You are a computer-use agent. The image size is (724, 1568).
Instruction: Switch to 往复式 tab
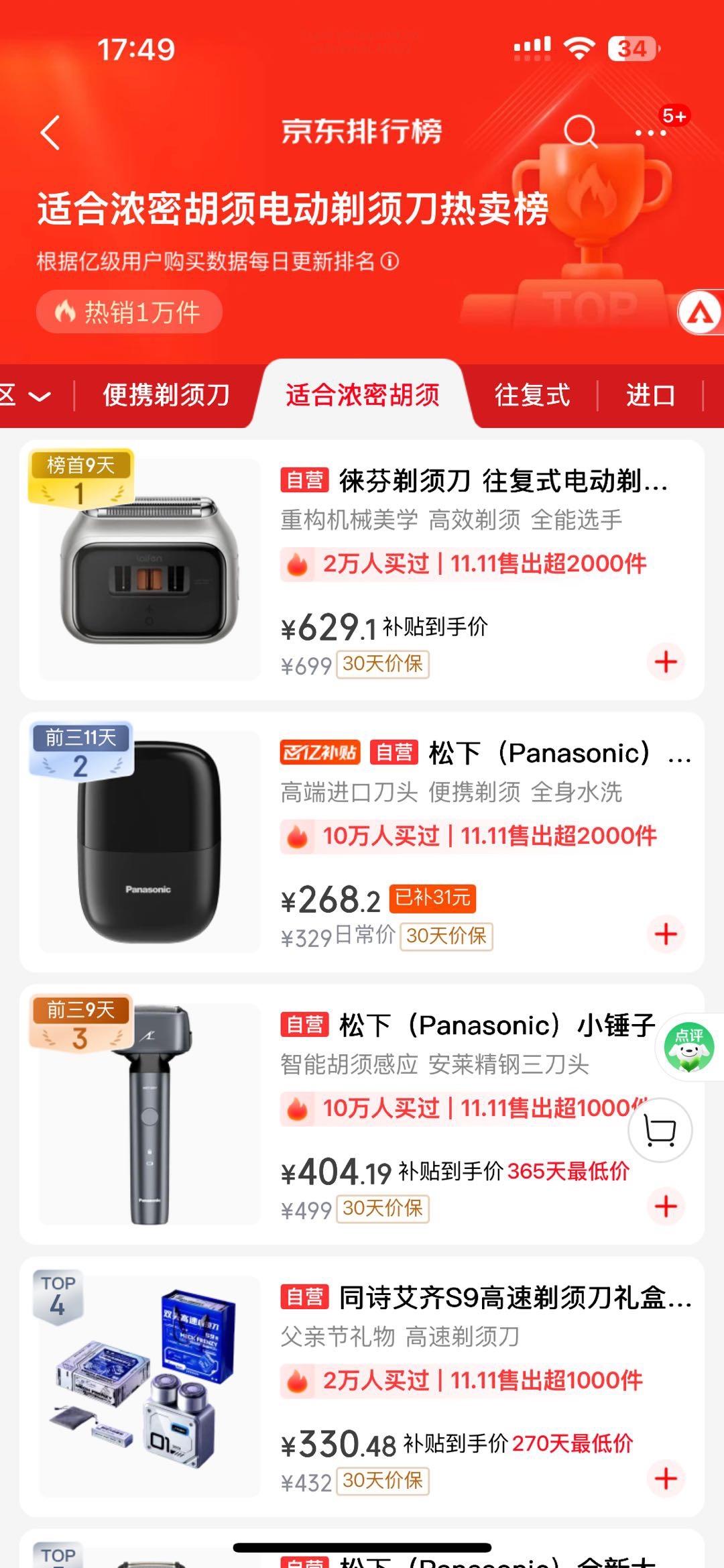(x=532, y=395)
